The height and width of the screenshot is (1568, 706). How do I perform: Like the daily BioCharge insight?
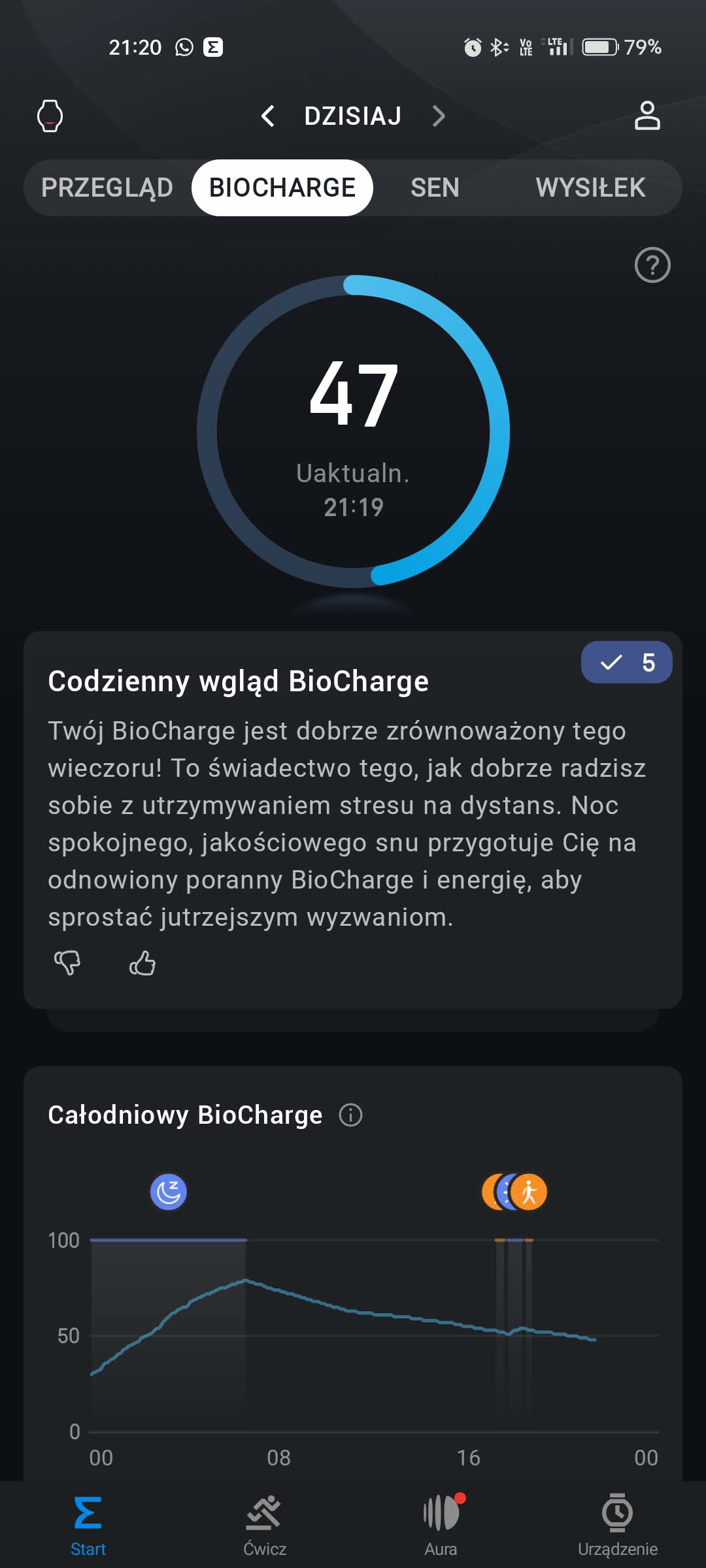tap(143, 963)
